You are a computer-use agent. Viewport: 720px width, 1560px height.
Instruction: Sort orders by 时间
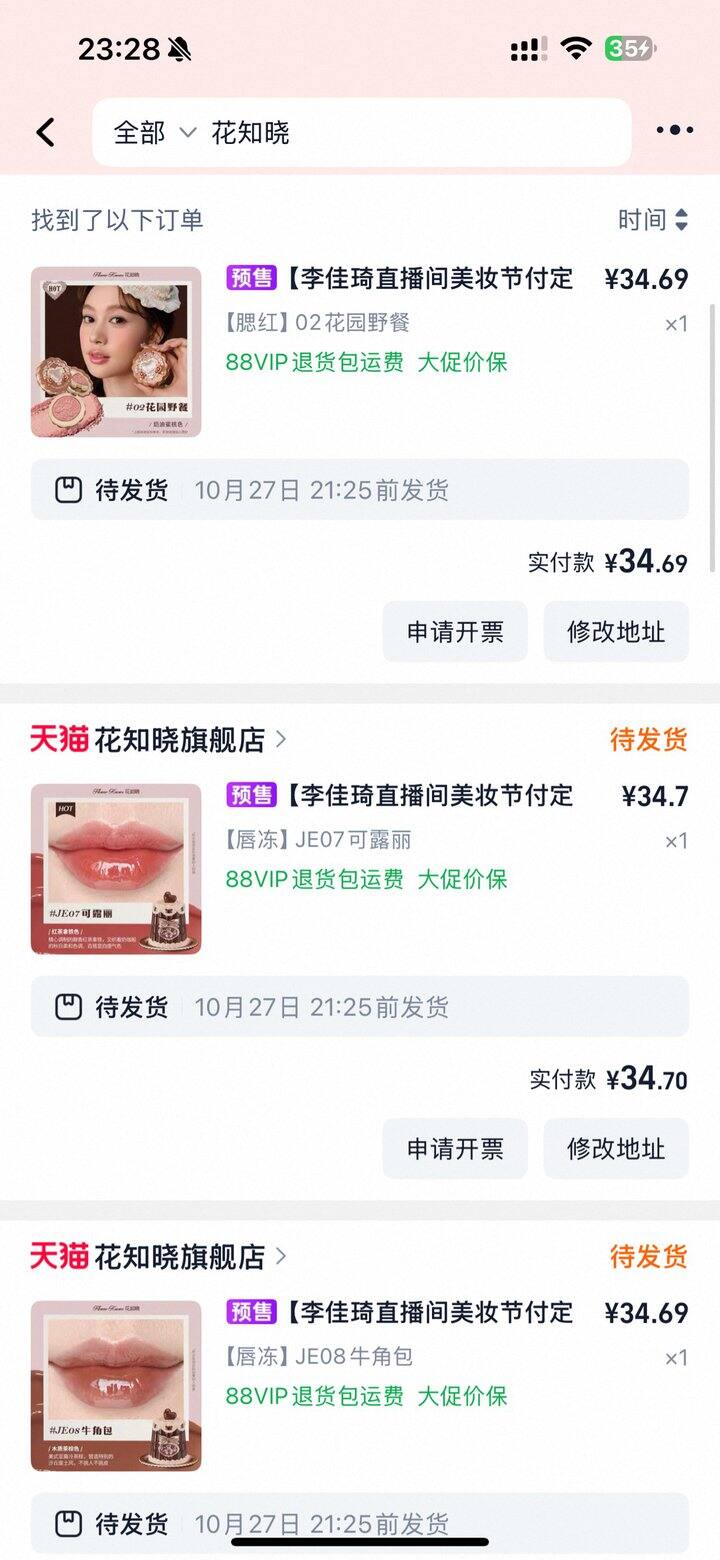tap(652, 220)
